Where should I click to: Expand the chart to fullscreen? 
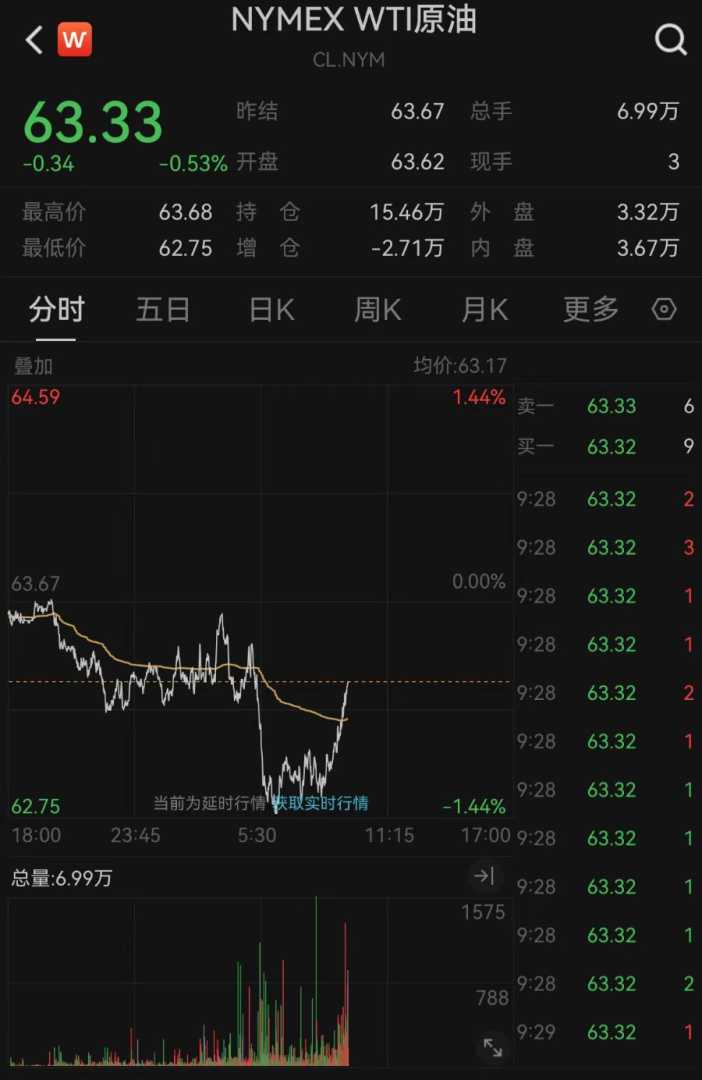(x=493, y=1047)
